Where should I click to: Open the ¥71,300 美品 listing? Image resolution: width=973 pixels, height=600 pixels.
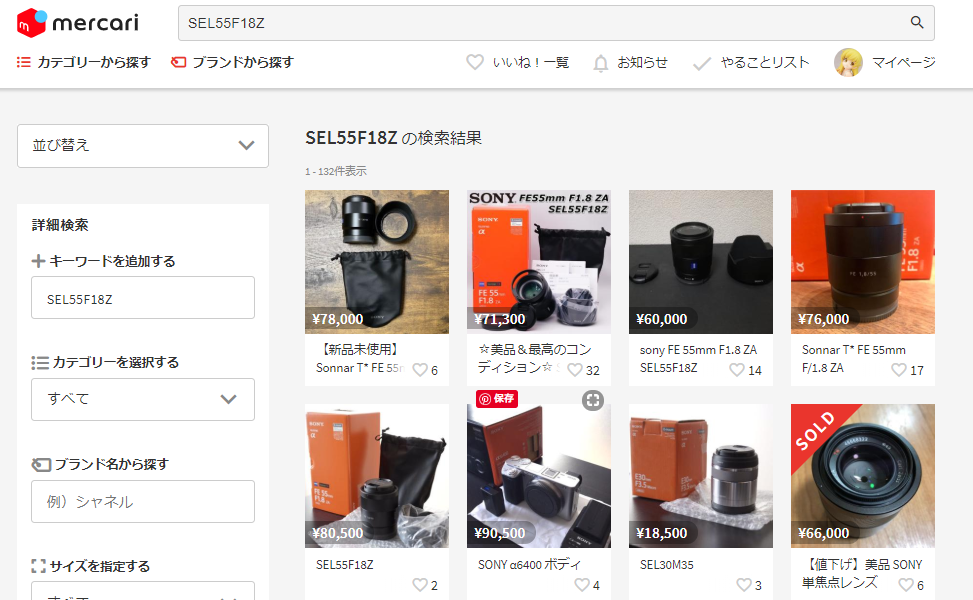coord(539,262)
